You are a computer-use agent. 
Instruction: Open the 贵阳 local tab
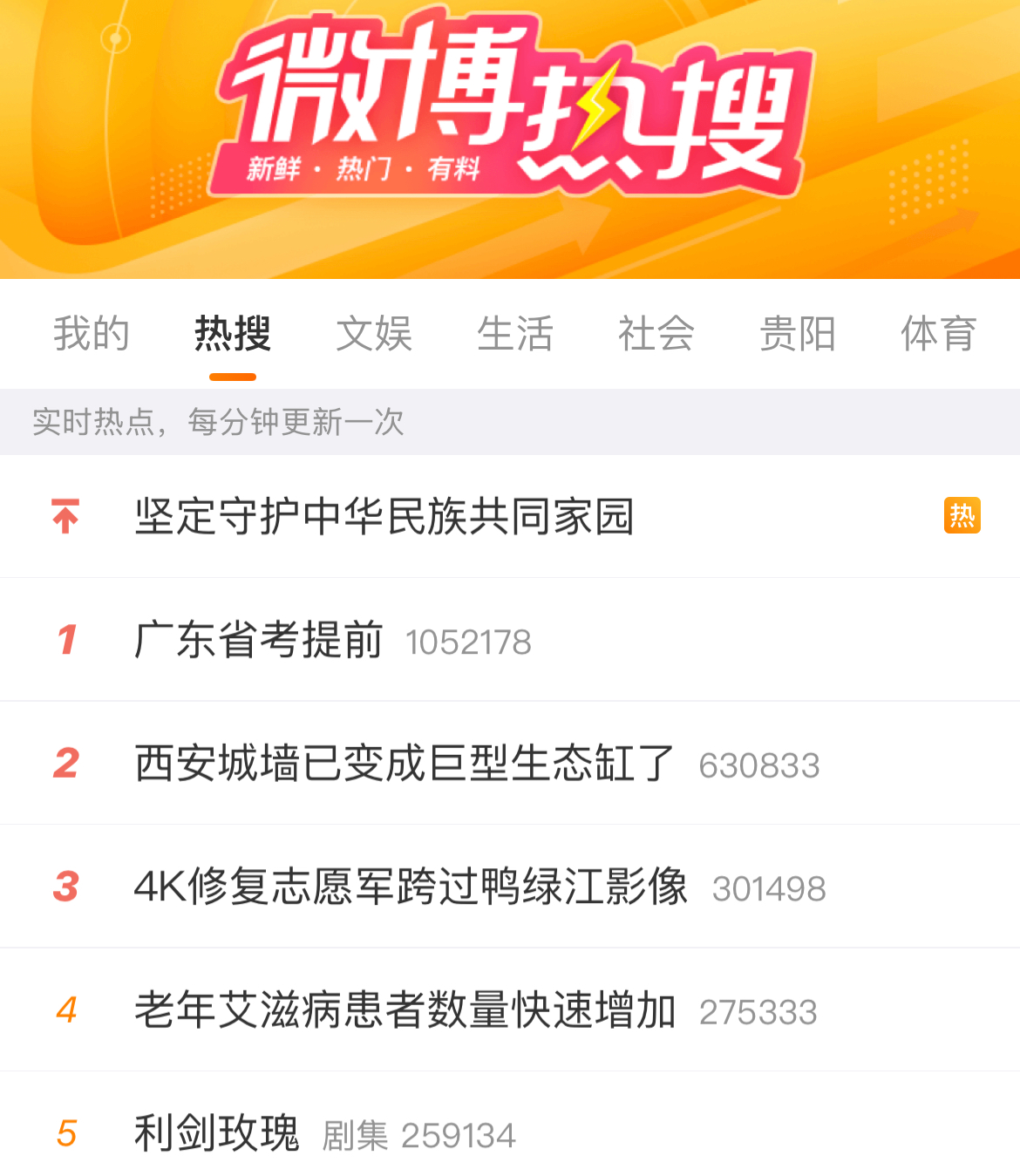798,334
